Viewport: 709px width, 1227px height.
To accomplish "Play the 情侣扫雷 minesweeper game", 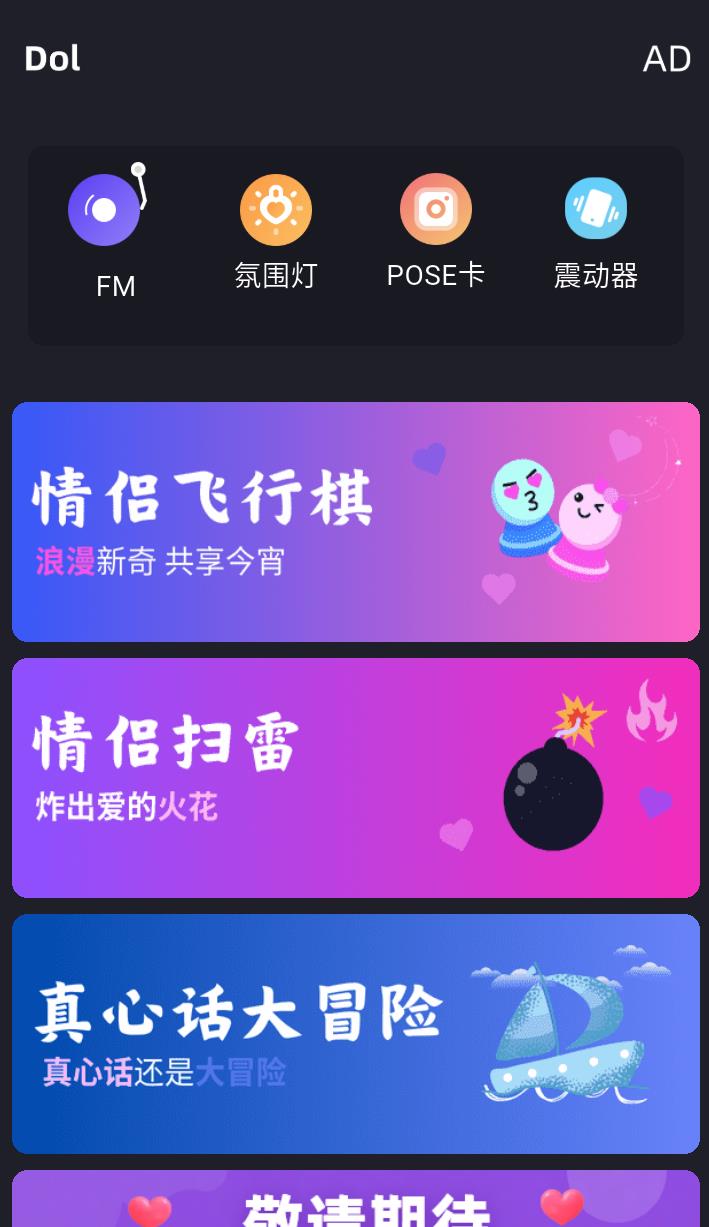I will (355, 778).
